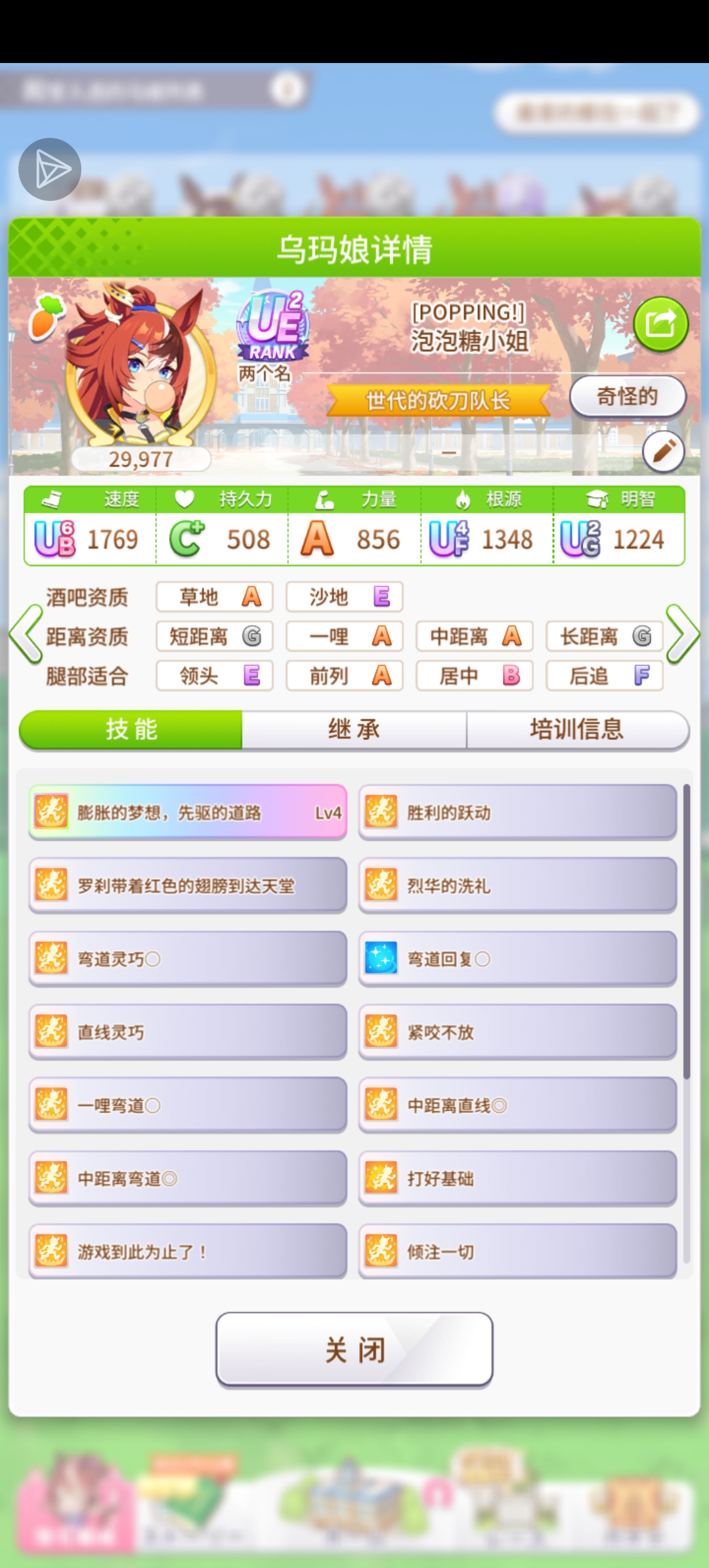Switch to the 继承 tab
Image resolution: width=709 pixels, height=1568 pixels.
click(354, 730)
